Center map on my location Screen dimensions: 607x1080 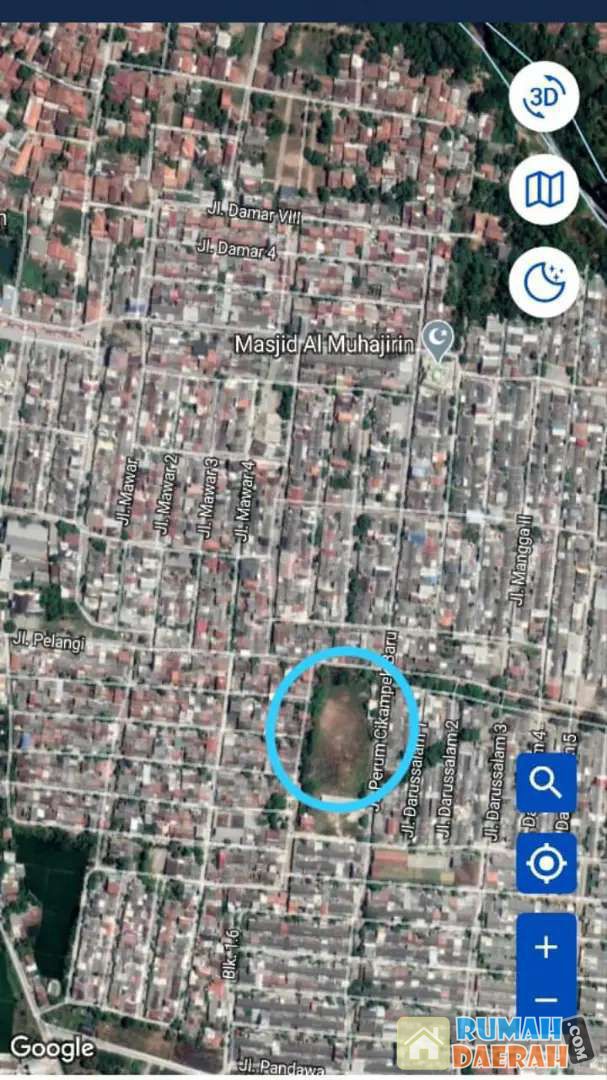pyautogui.click(x=546, y=863)
